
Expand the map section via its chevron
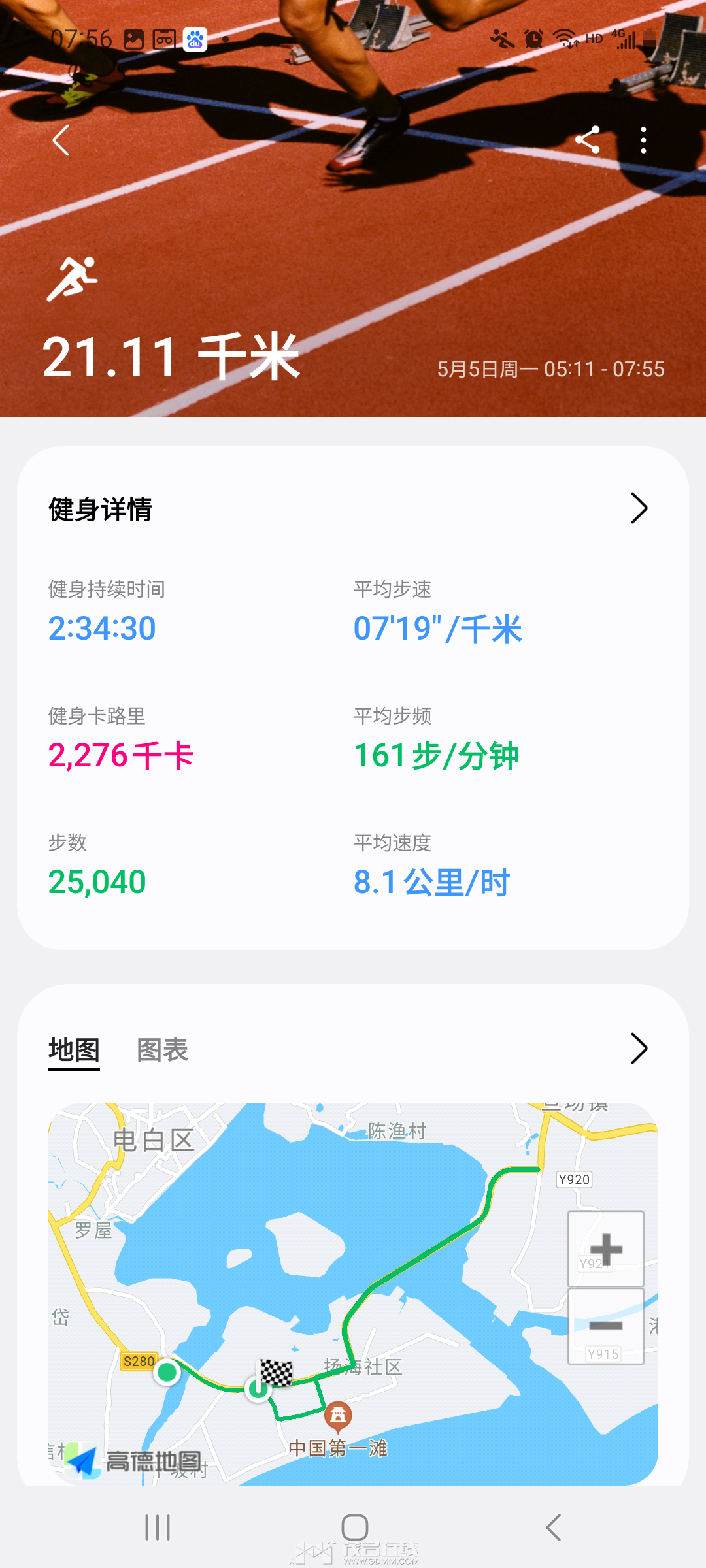pyautogui.click(x=639, y=1049)
